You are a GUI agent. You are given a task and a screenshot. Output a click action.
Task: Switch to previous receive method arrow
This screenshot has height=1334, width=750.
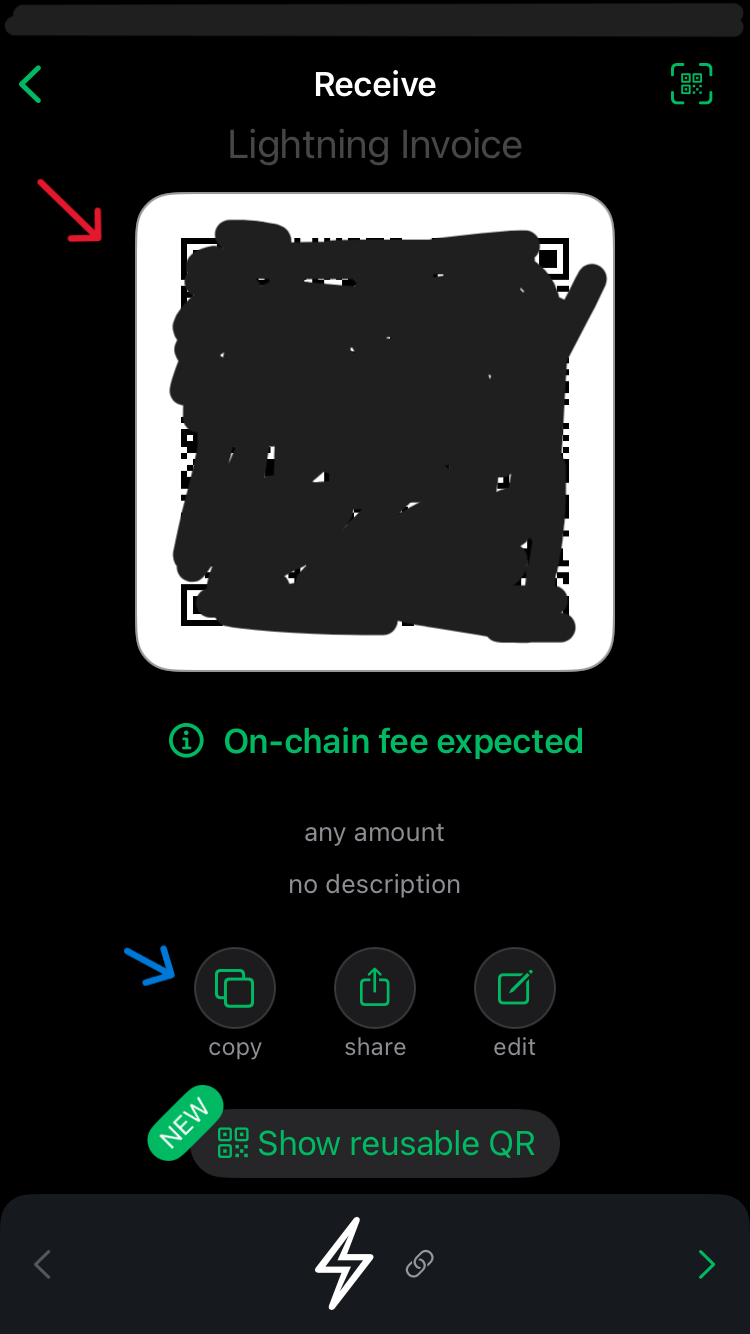click(42, 1264)
